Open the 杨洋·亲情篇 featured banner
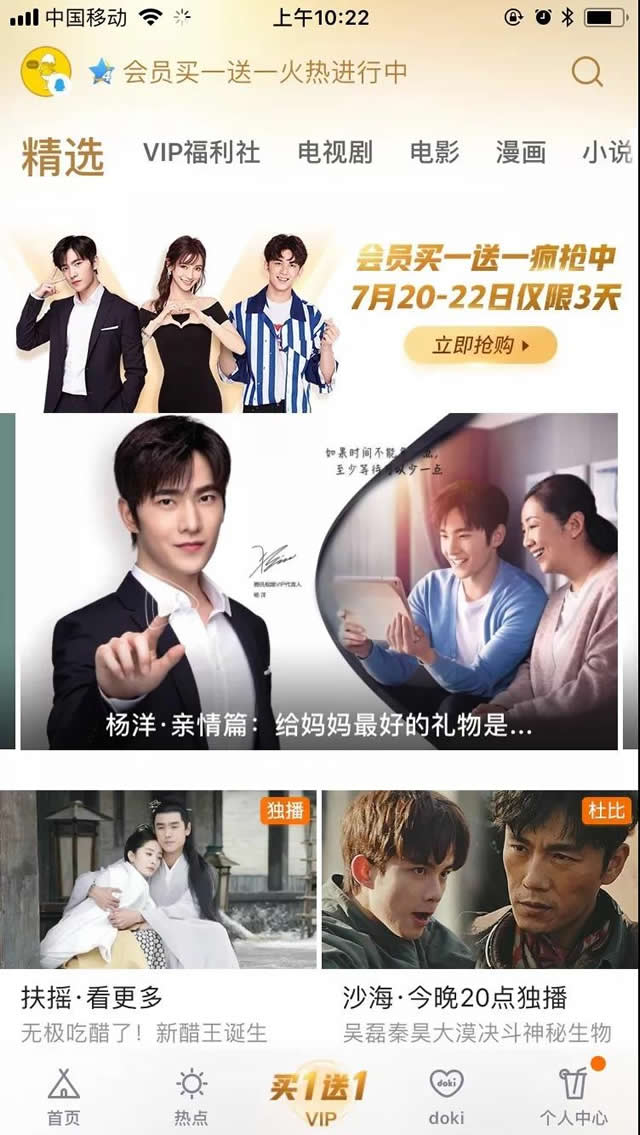640x1135 pixels. tap(318, 580)
